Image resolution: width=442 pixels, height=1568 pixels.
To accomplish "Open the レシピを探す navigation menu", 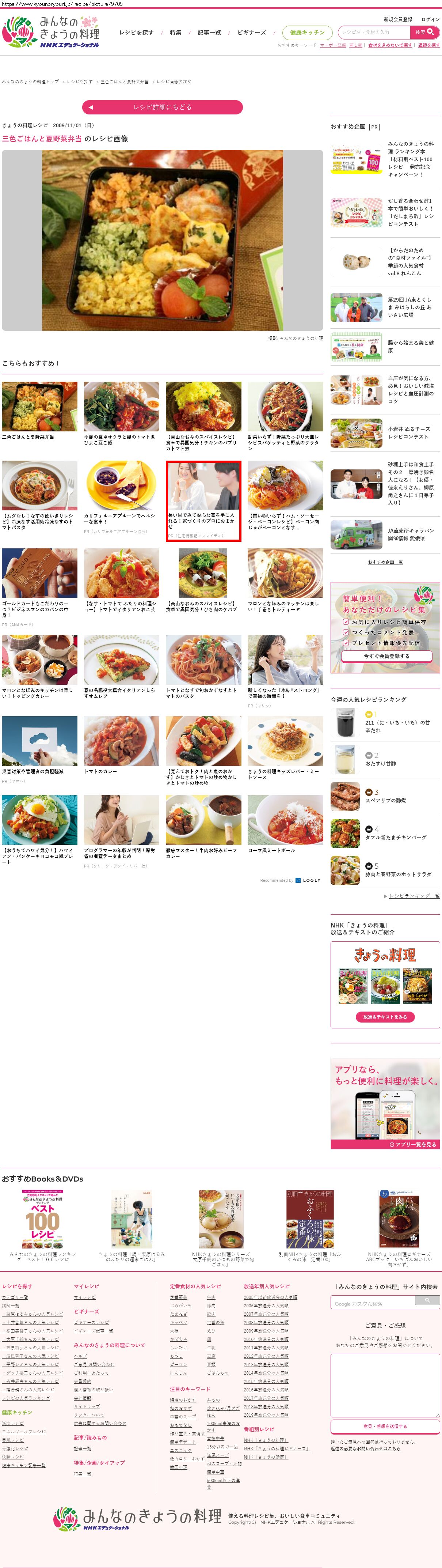I will click(136, 33).
